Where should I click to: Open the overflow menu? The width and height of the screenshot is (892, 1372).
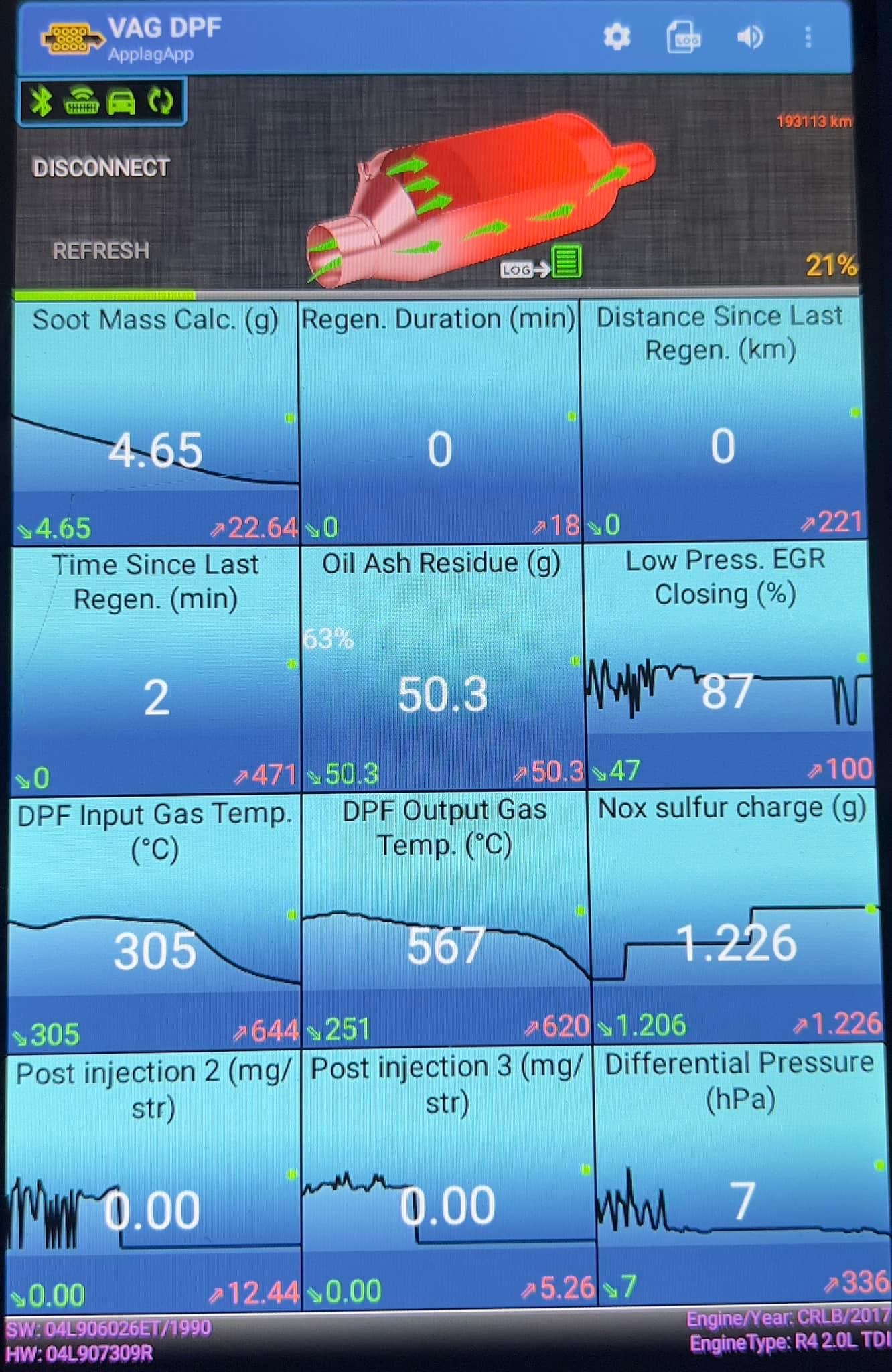pyautogui.click(x=808, y=37)
